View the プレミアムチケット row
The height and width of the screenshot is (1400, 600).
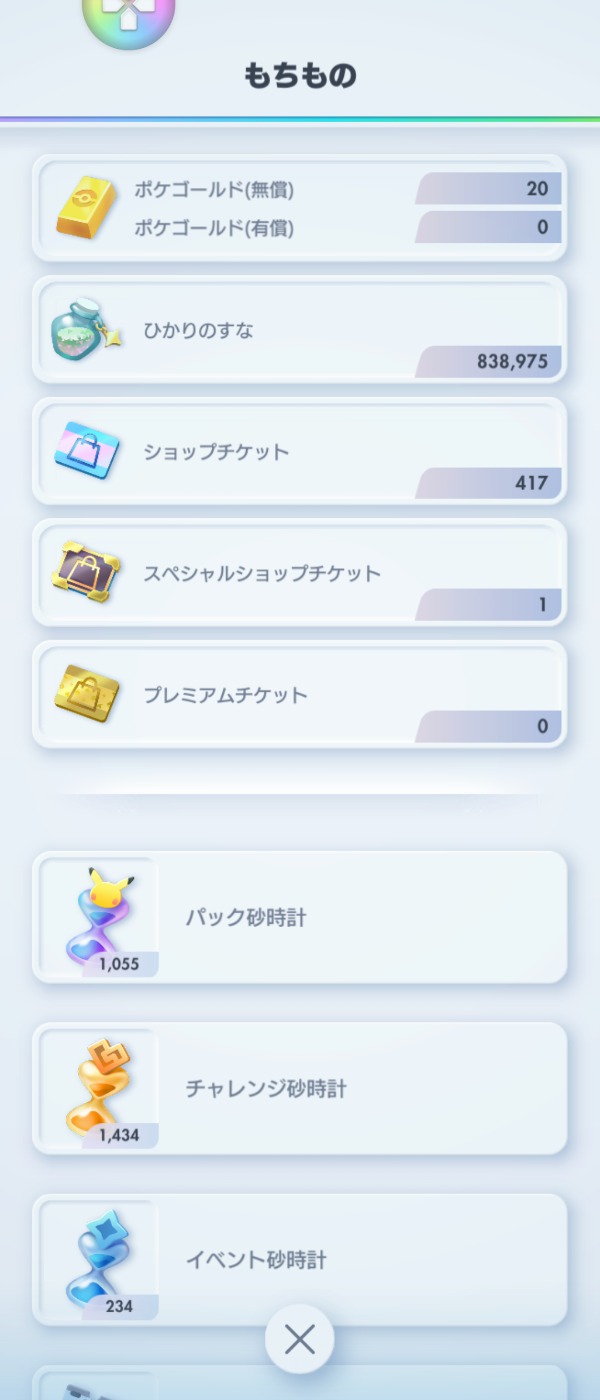[x=300, y=695]
